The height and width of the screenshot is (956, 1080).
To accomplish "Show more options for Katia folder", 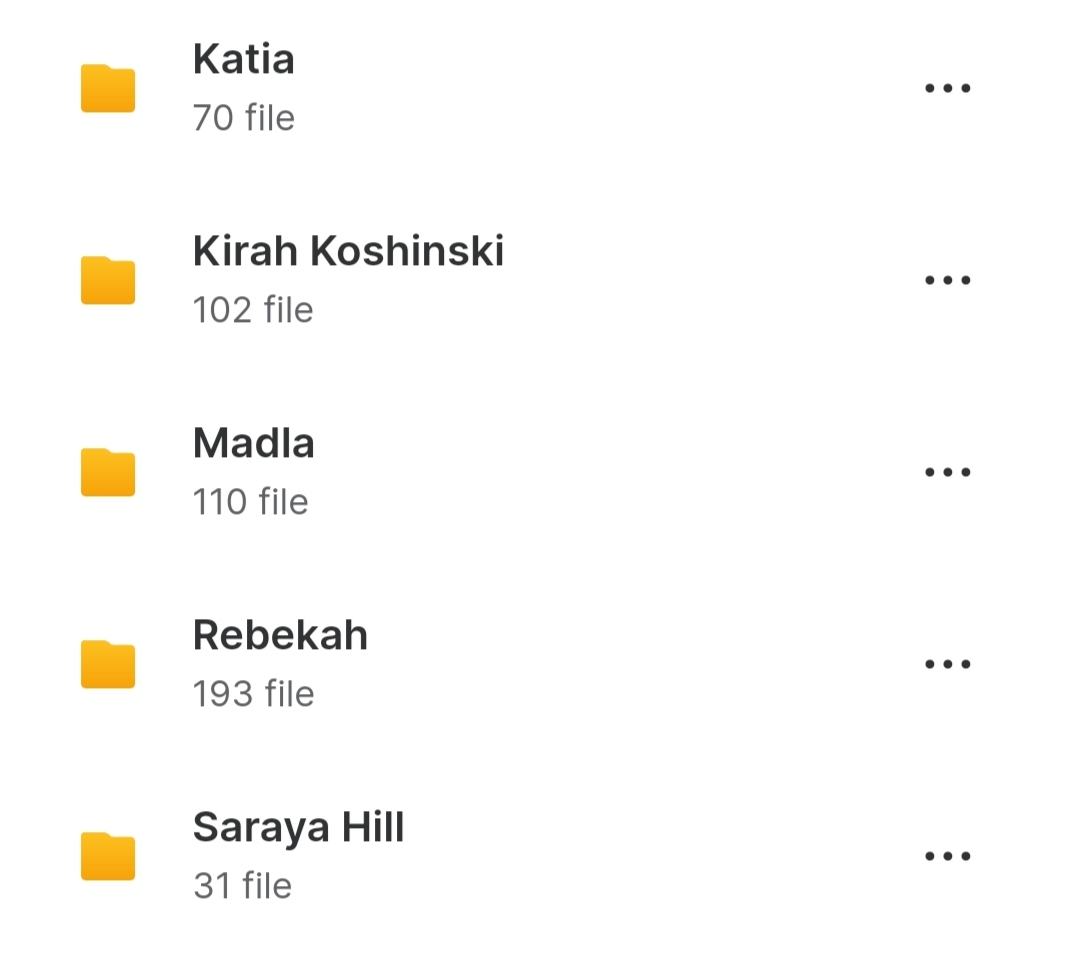I will pos(947,88).
